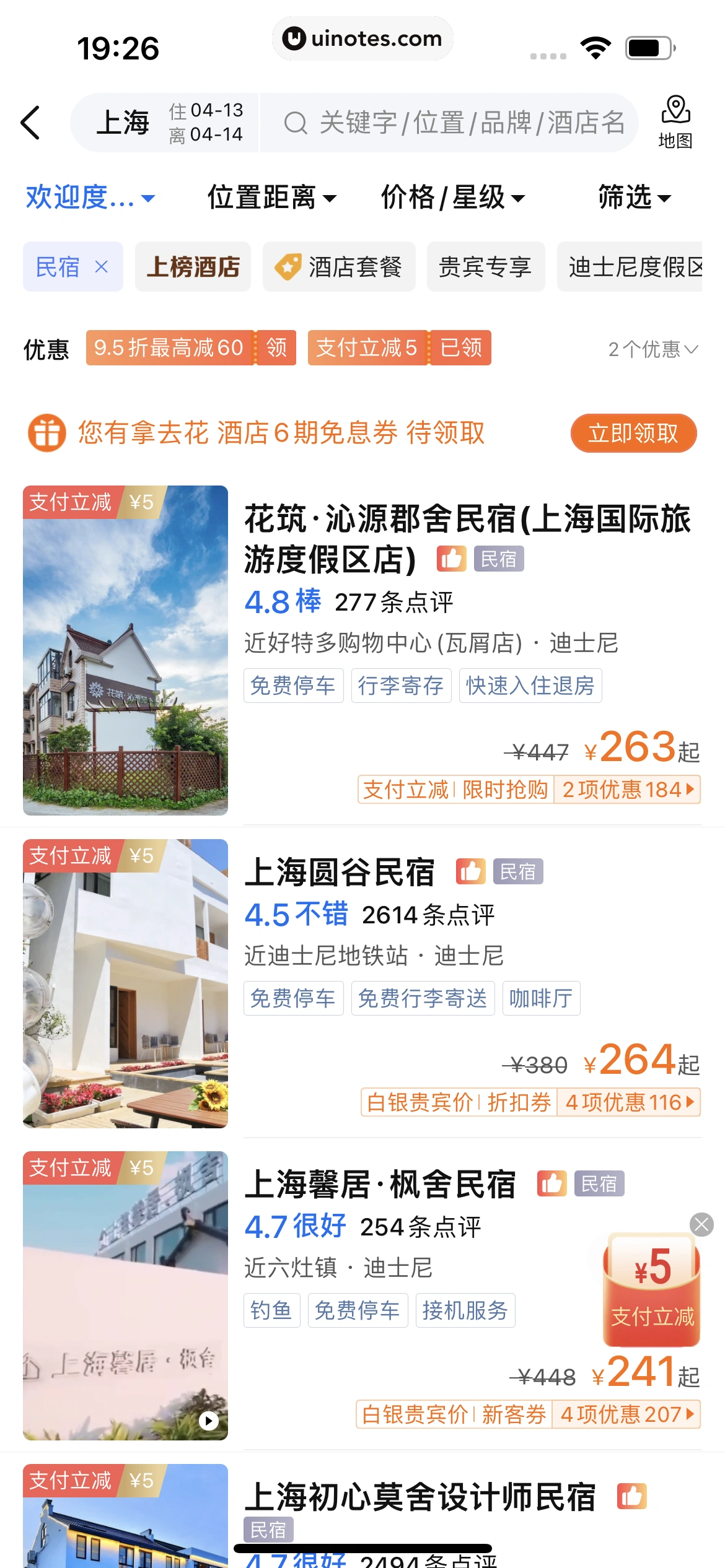725x1568 pixels.
Task: Expand the 位置距离 filter
Action: (x=271, y=198)
